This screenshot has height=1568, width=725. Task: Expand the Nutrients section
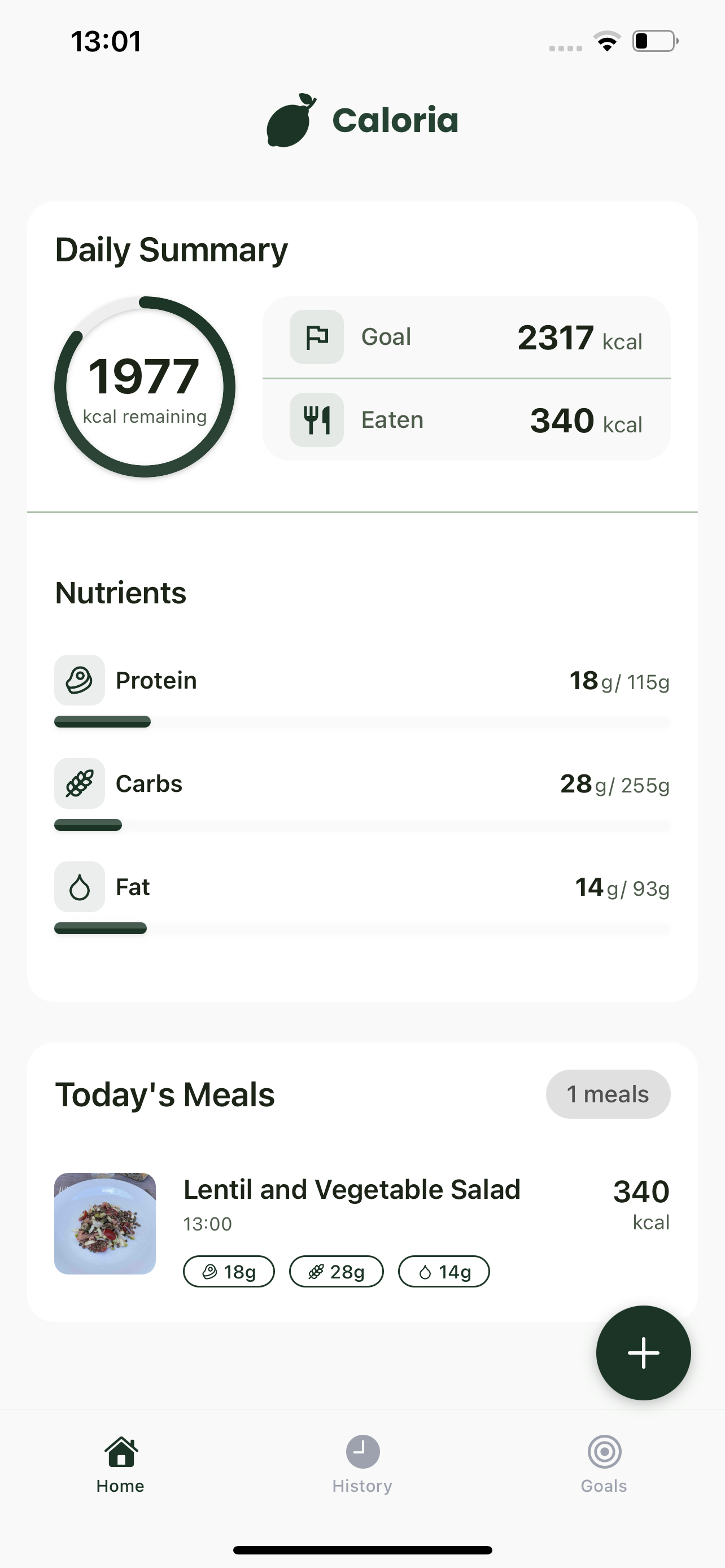[120, 592]
